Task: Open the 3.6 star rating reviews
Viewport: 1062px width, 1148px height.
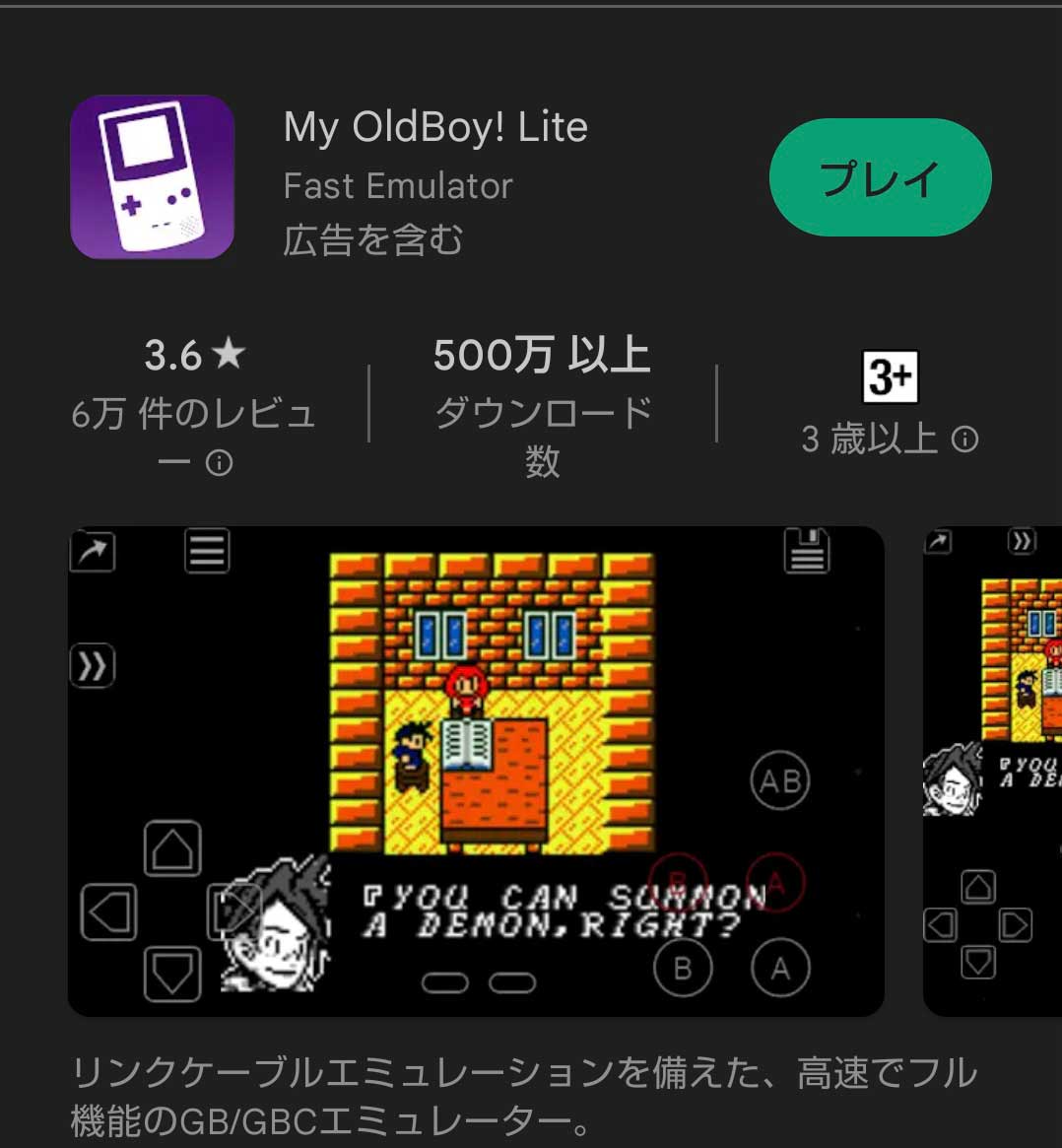Action: tap(193, 355)
